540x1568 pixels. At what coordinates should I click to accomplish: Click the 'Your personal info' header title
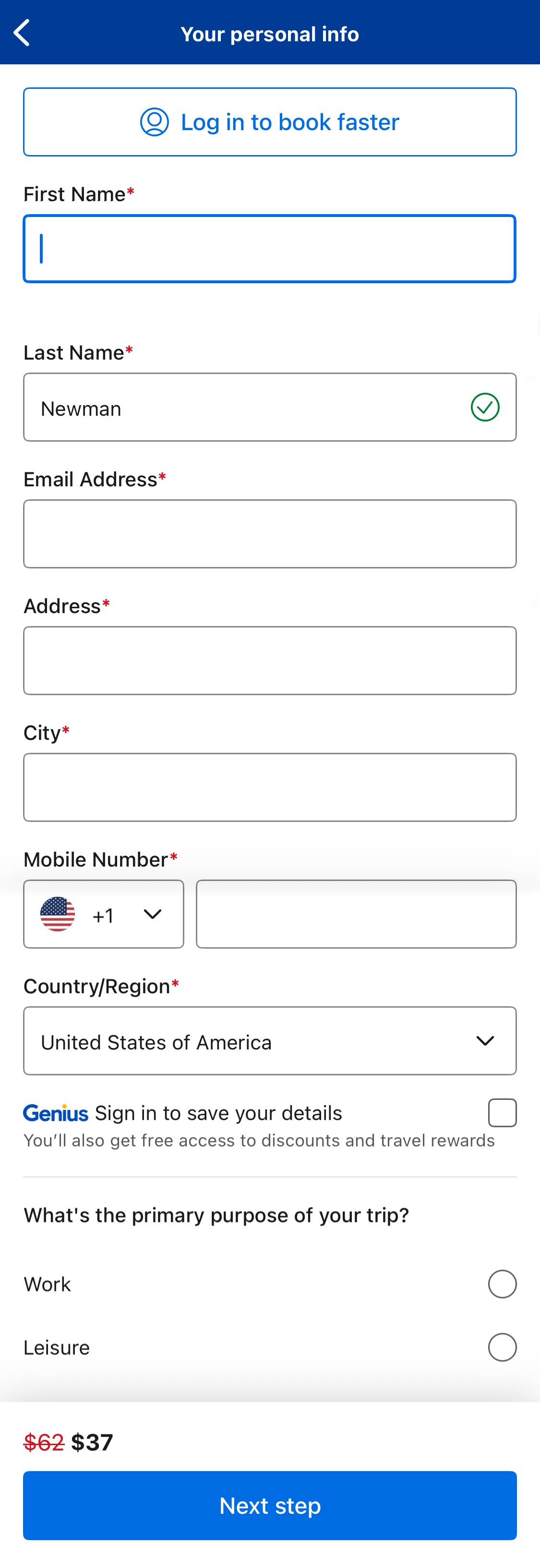coord(270,34)
